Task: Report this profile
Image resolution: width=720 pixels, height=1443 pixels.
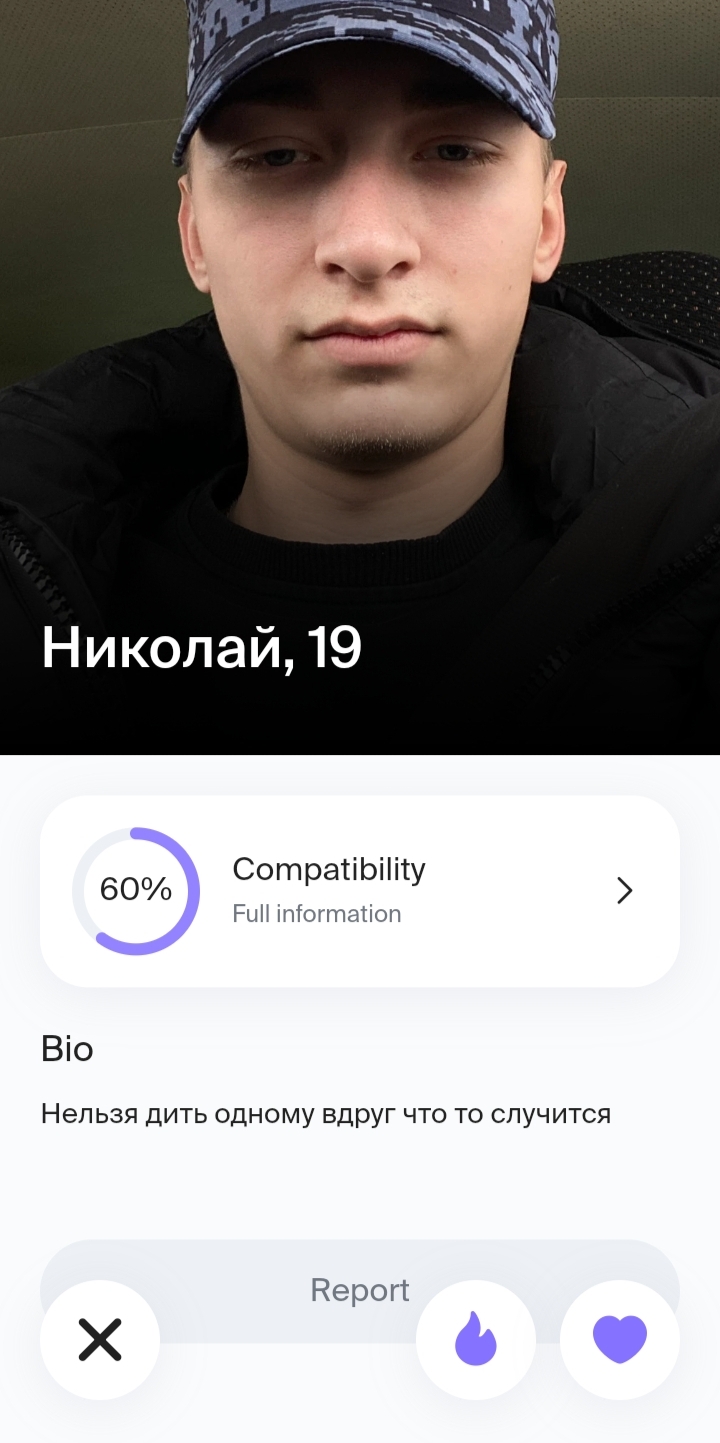Action: (x=360, y=1290)
